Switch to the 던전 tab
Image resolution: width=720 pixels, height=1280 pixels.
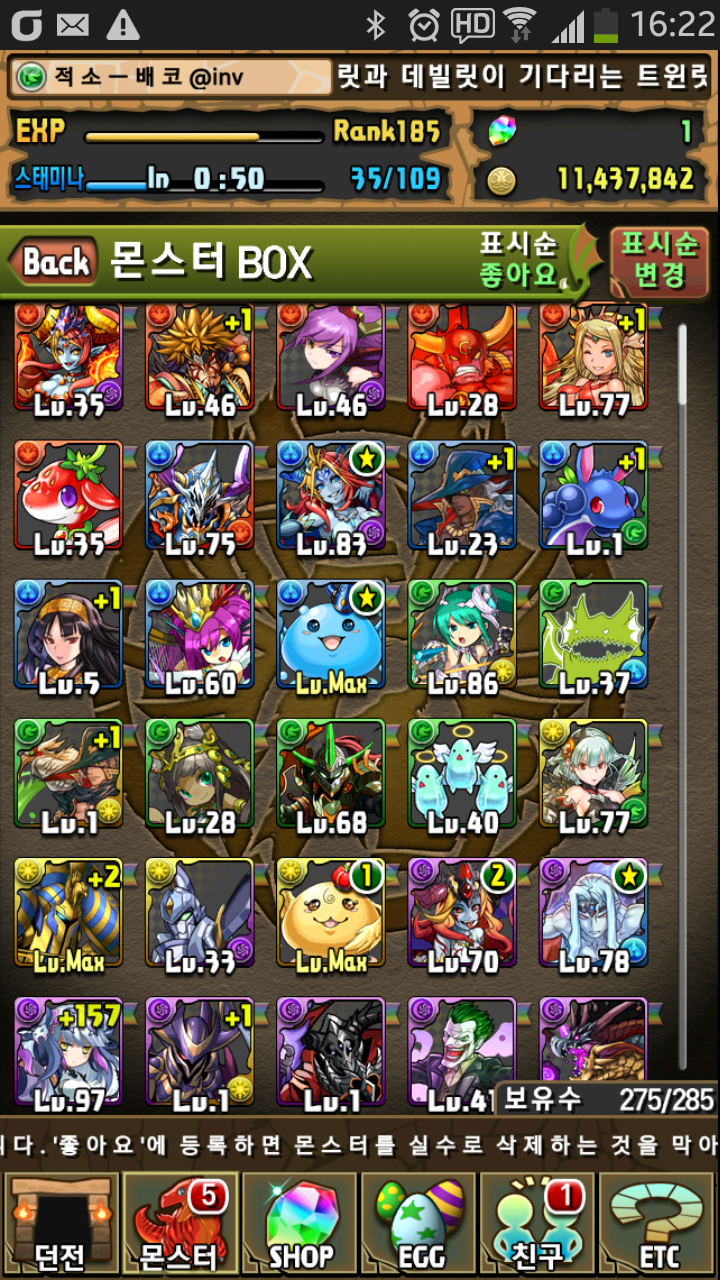(60, 1225)
